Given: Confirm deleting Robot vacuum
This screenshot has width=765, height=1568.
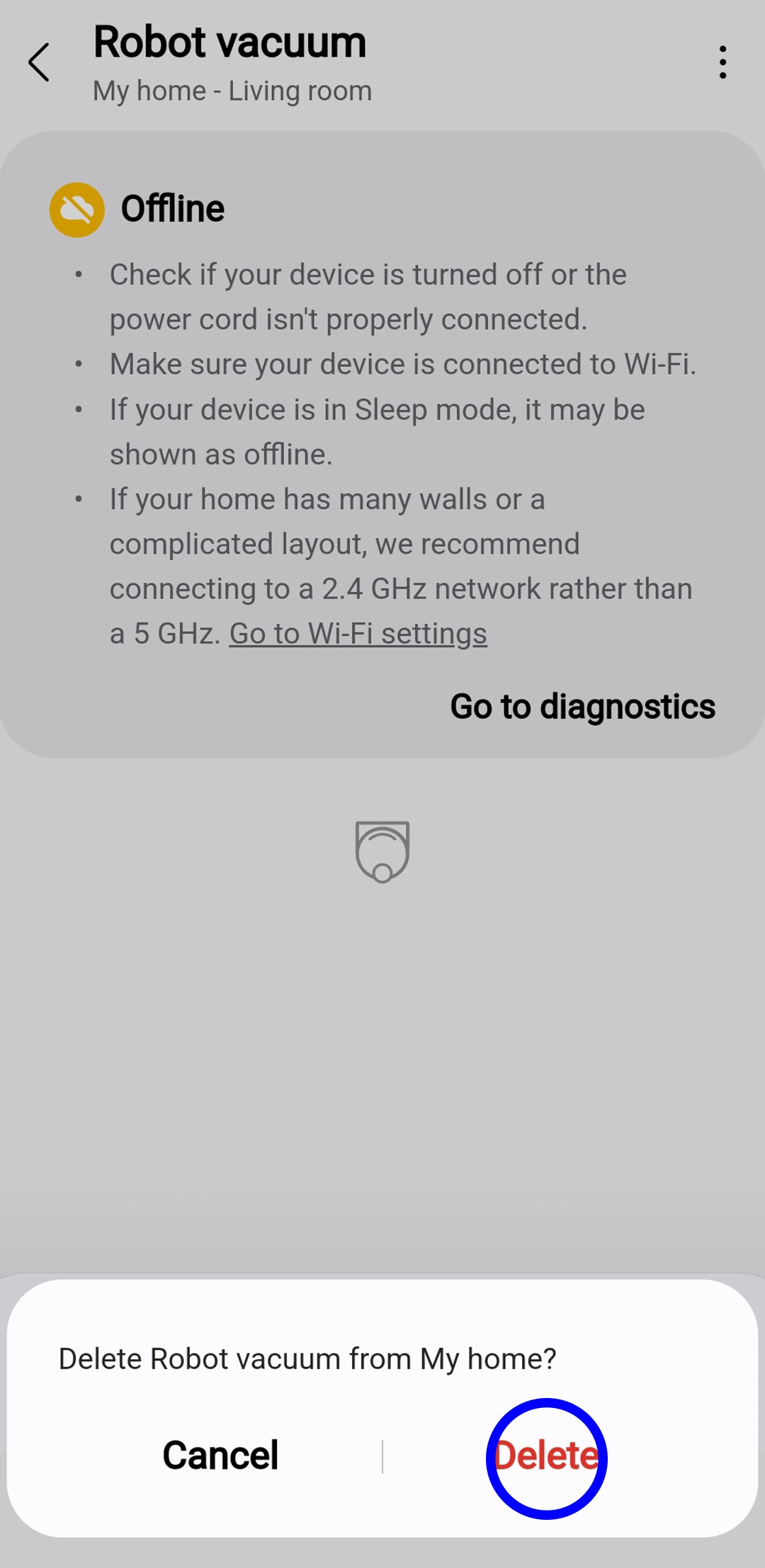Looking at the screenshot, I should pos(546,1456).
